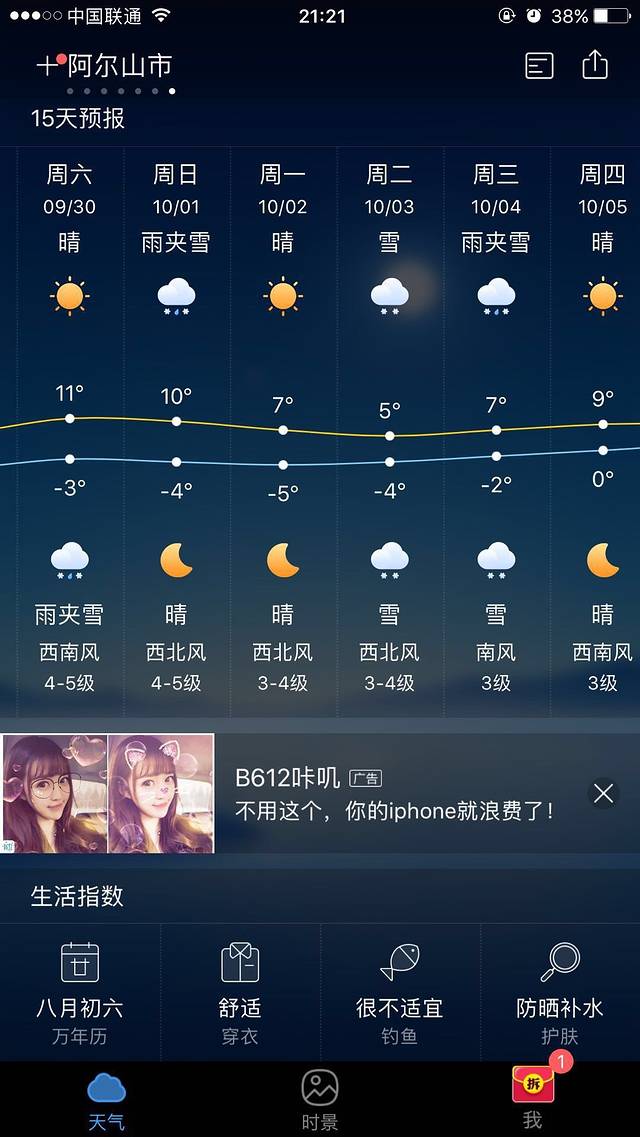
Task: Dismiss the B612咔叽 ad banner
Action: click(603, 793)
